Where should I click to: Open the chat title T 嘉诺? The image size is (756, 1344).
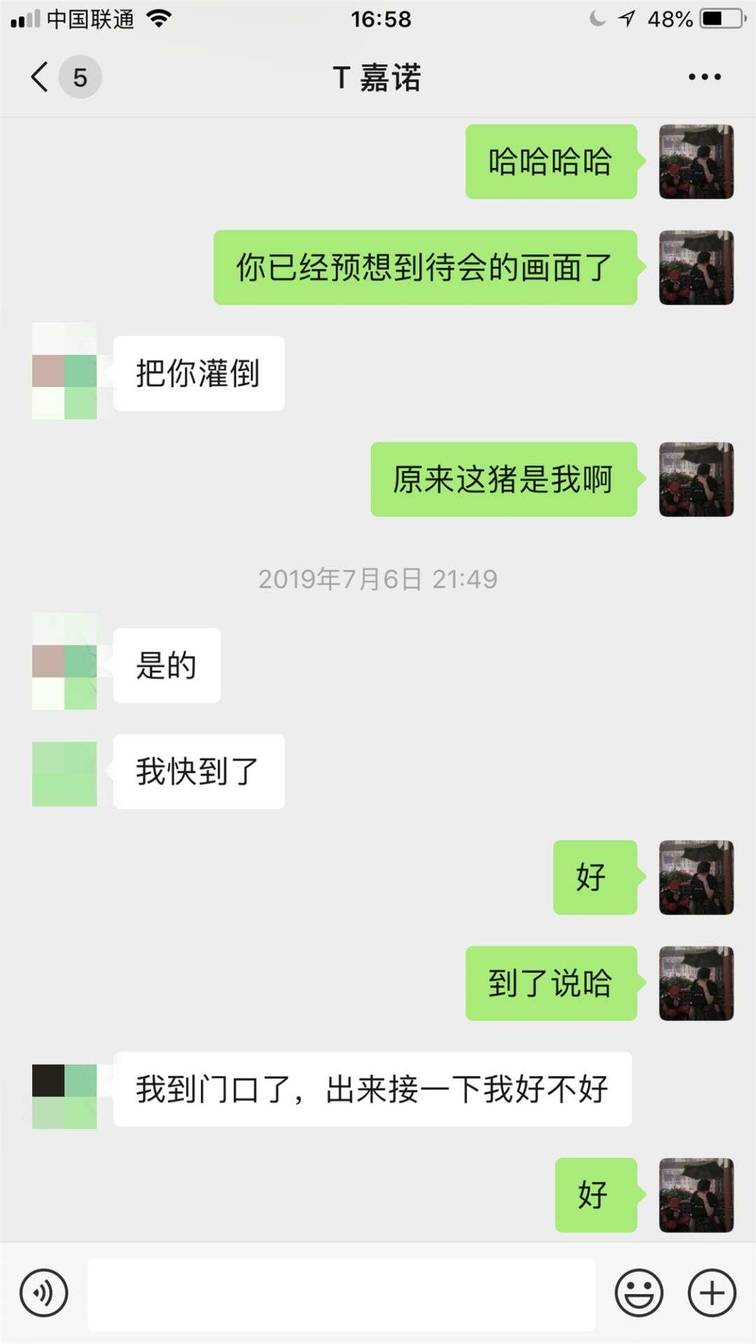tap(377, 77)
